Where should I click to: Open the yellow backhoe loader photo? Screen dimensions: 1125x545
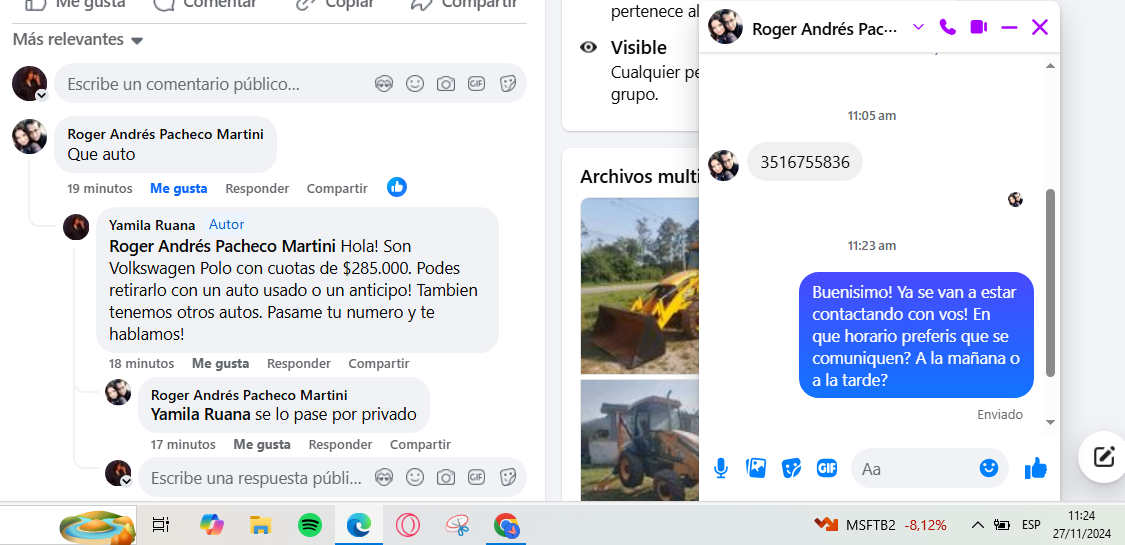pyautogui.click(x=639, y=286)
